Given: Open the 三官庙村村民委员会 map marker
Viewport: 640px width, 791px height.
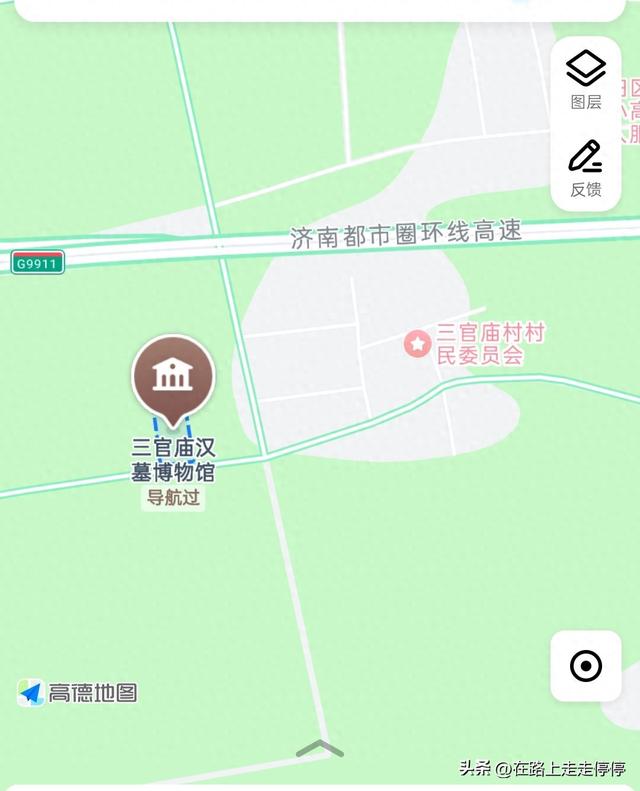Looking at the screenshot, I should coord(417,344).
